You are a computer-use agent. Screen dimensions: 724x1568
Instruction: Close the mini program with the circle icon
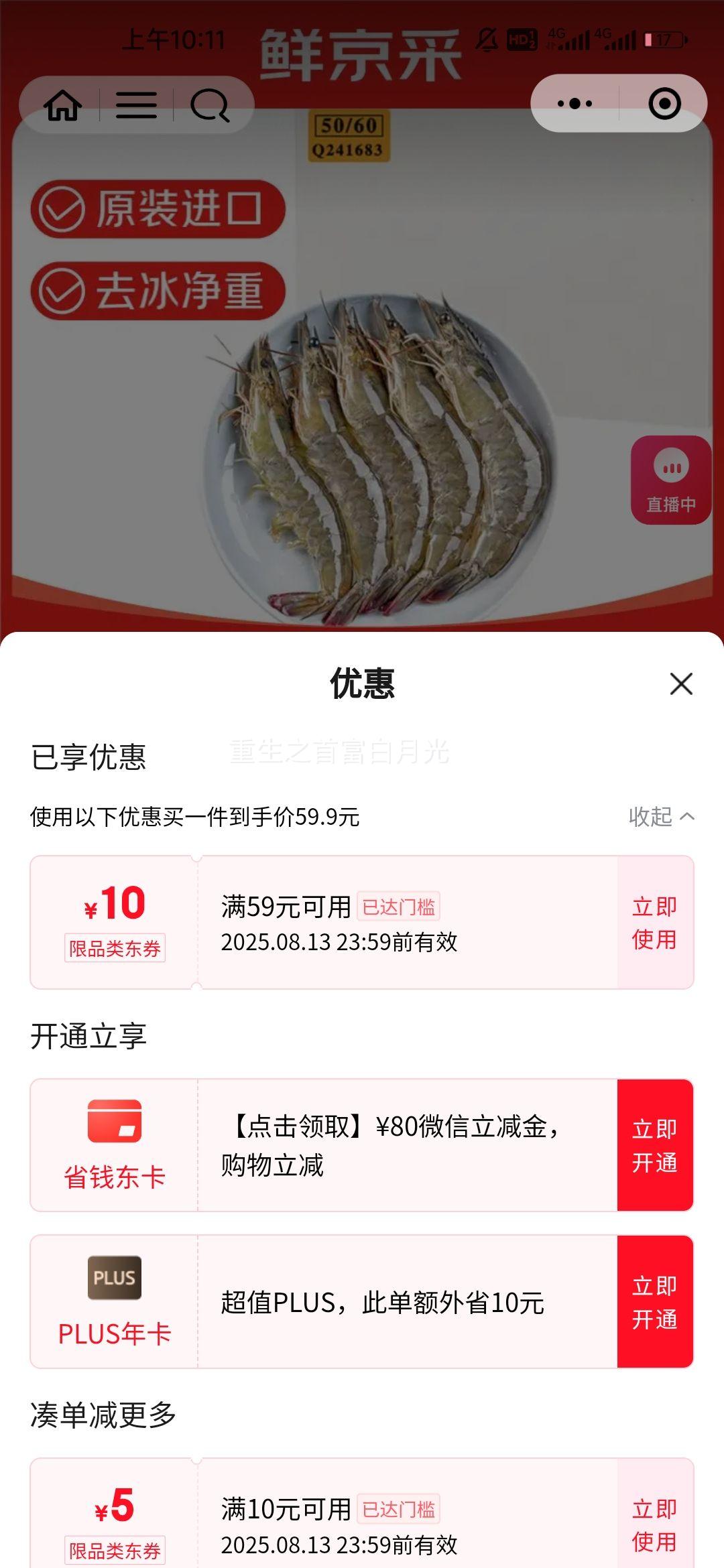click(x=664, y=104)
